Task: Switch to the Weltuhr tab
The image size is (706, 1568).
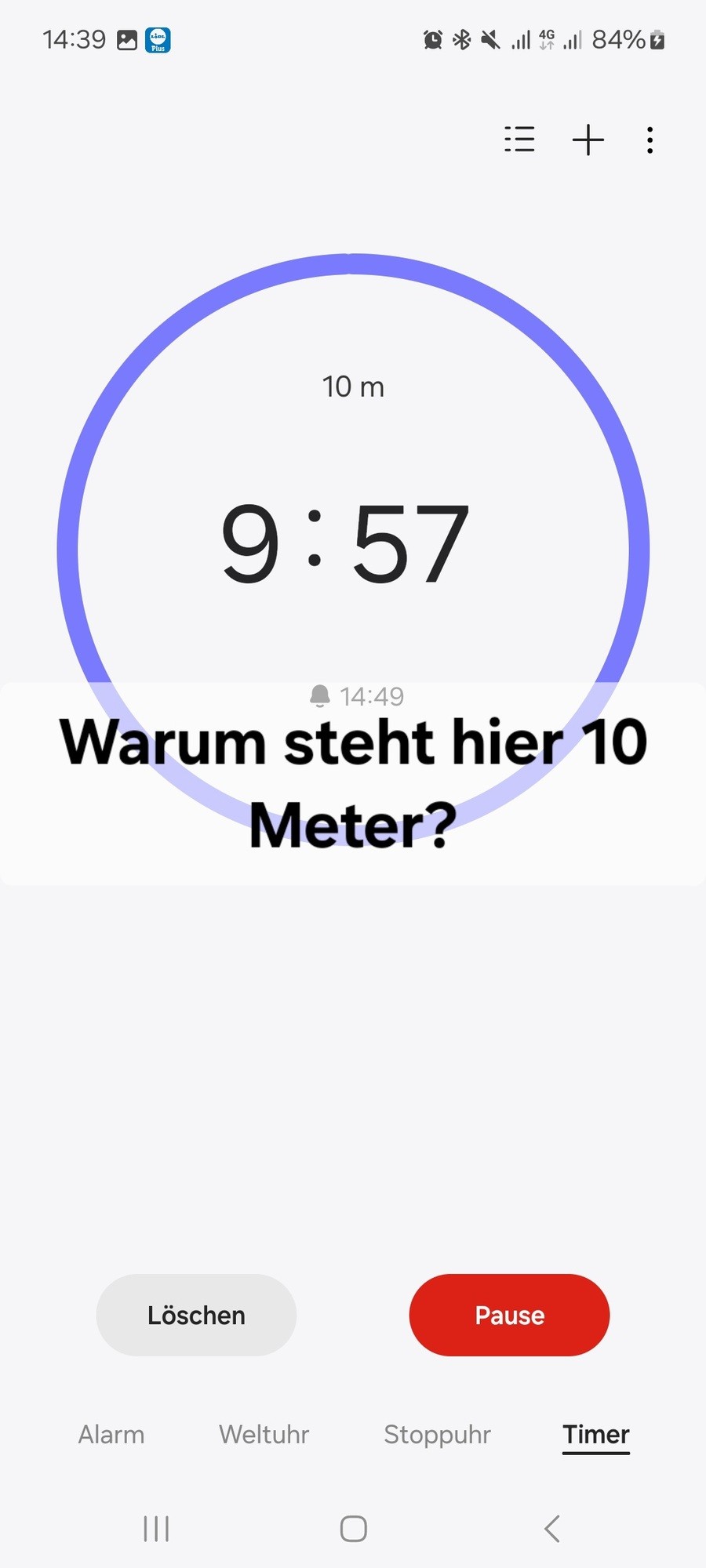Action: point(264,1434)
